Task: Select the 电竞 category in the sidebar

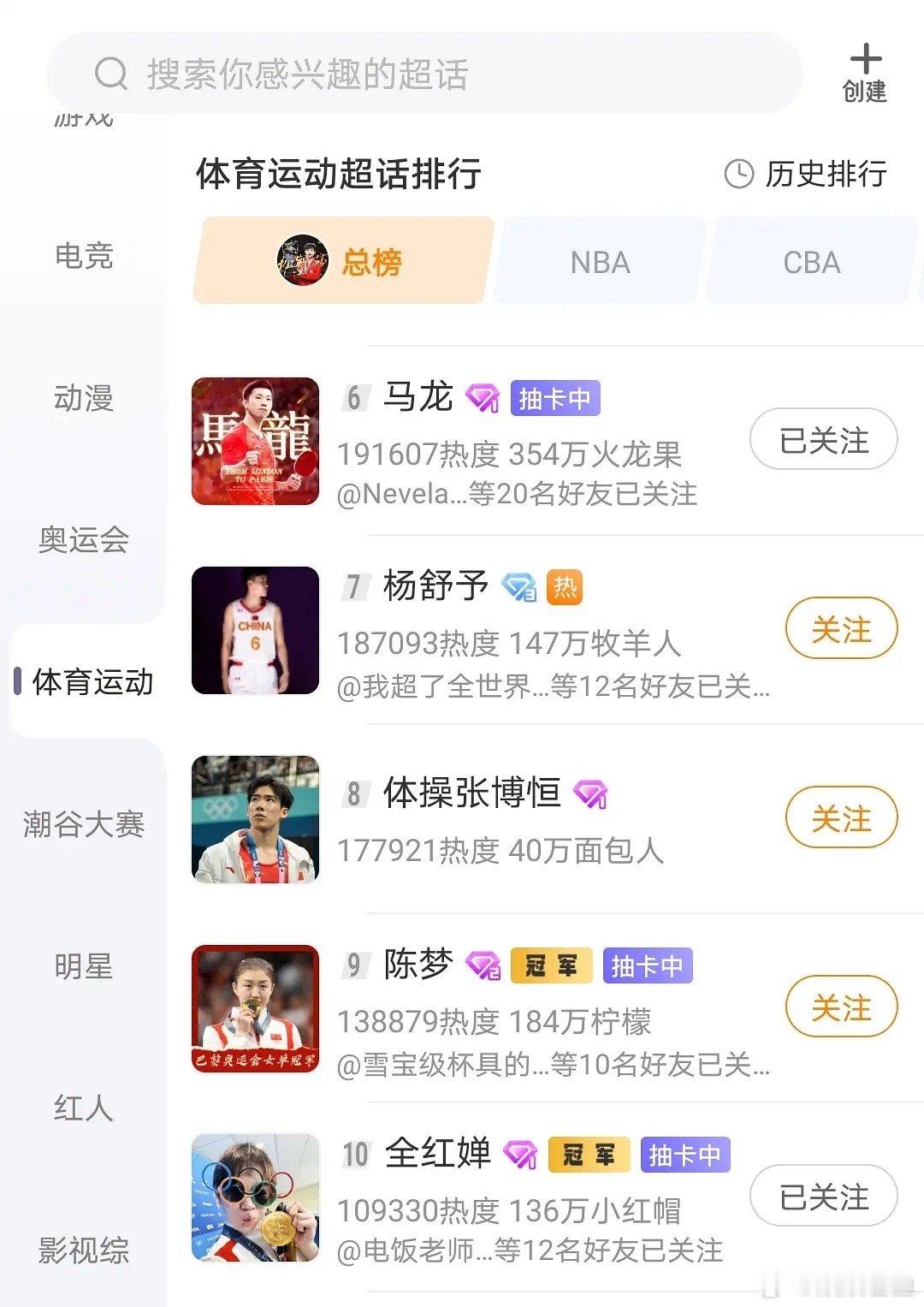Action: tap(83, 256)
